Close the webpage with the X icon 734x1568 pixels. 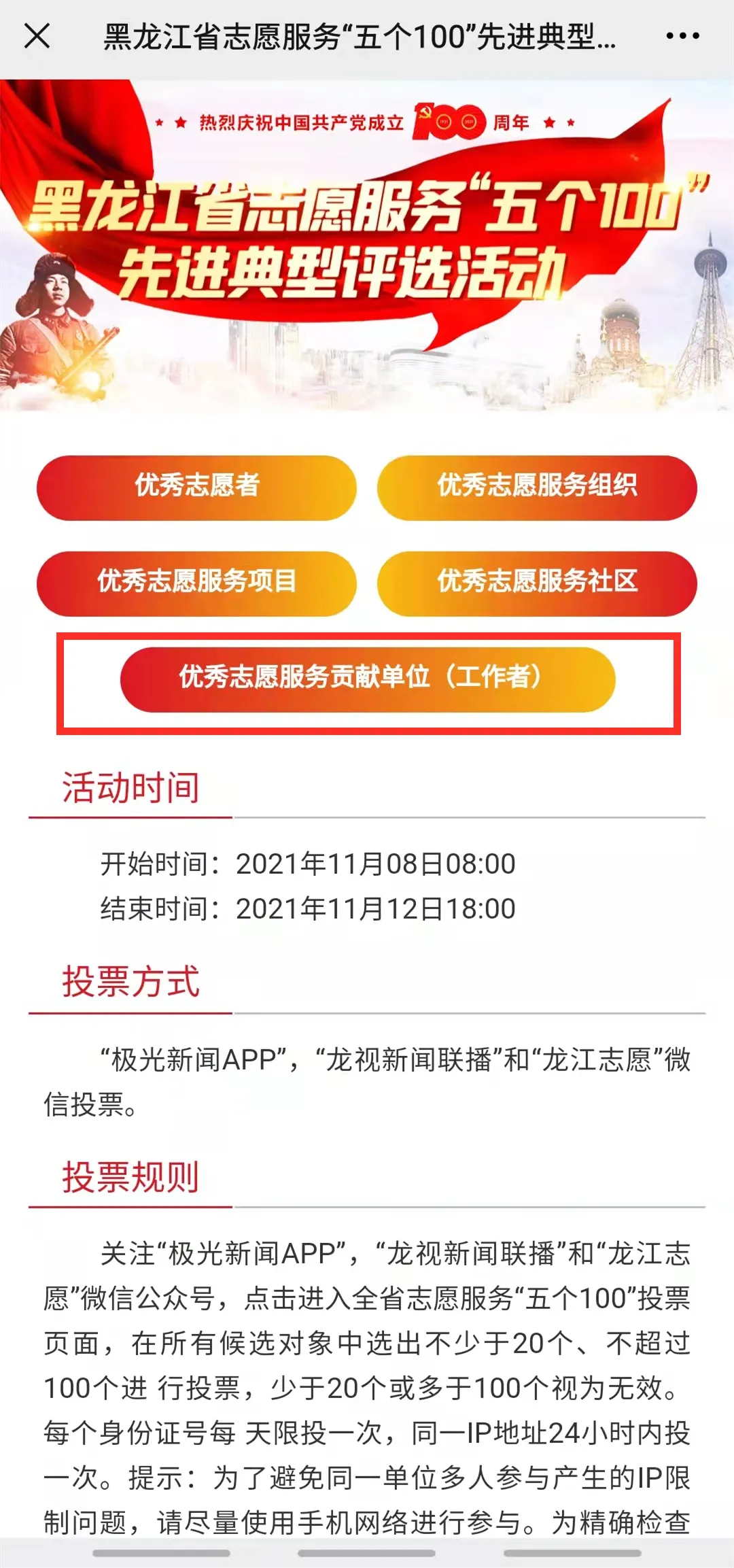click(x=37, y=36)
